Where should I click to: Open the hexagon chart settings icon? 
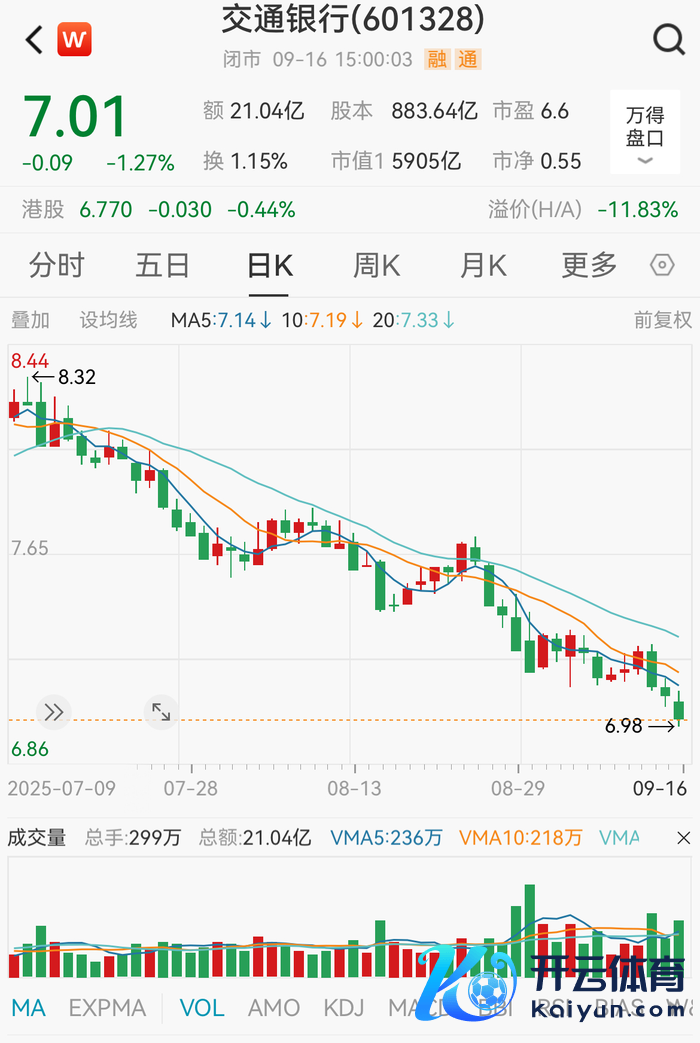pos(662,266)
